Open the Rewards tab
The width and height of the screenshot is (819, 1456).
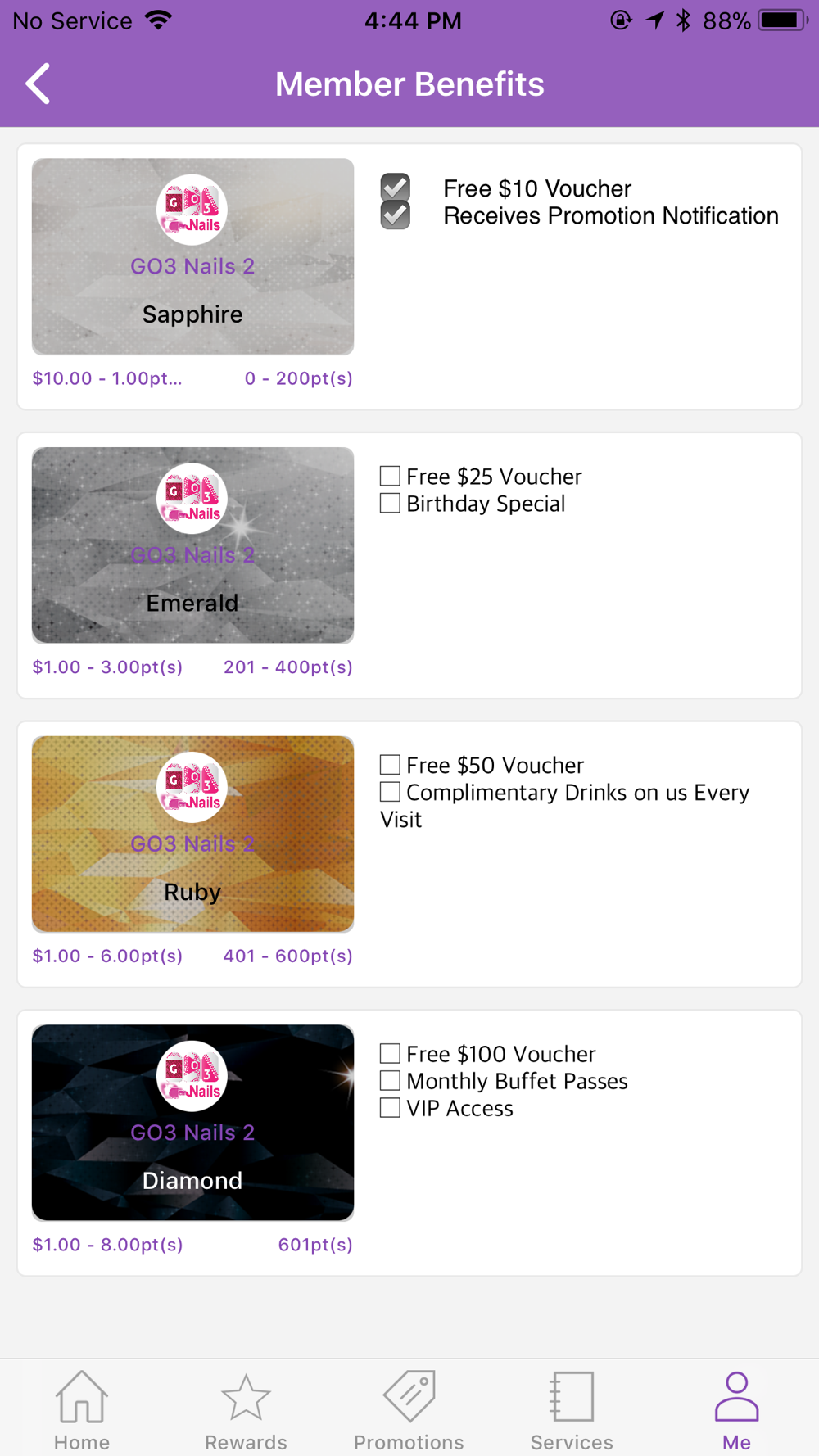246,1410
